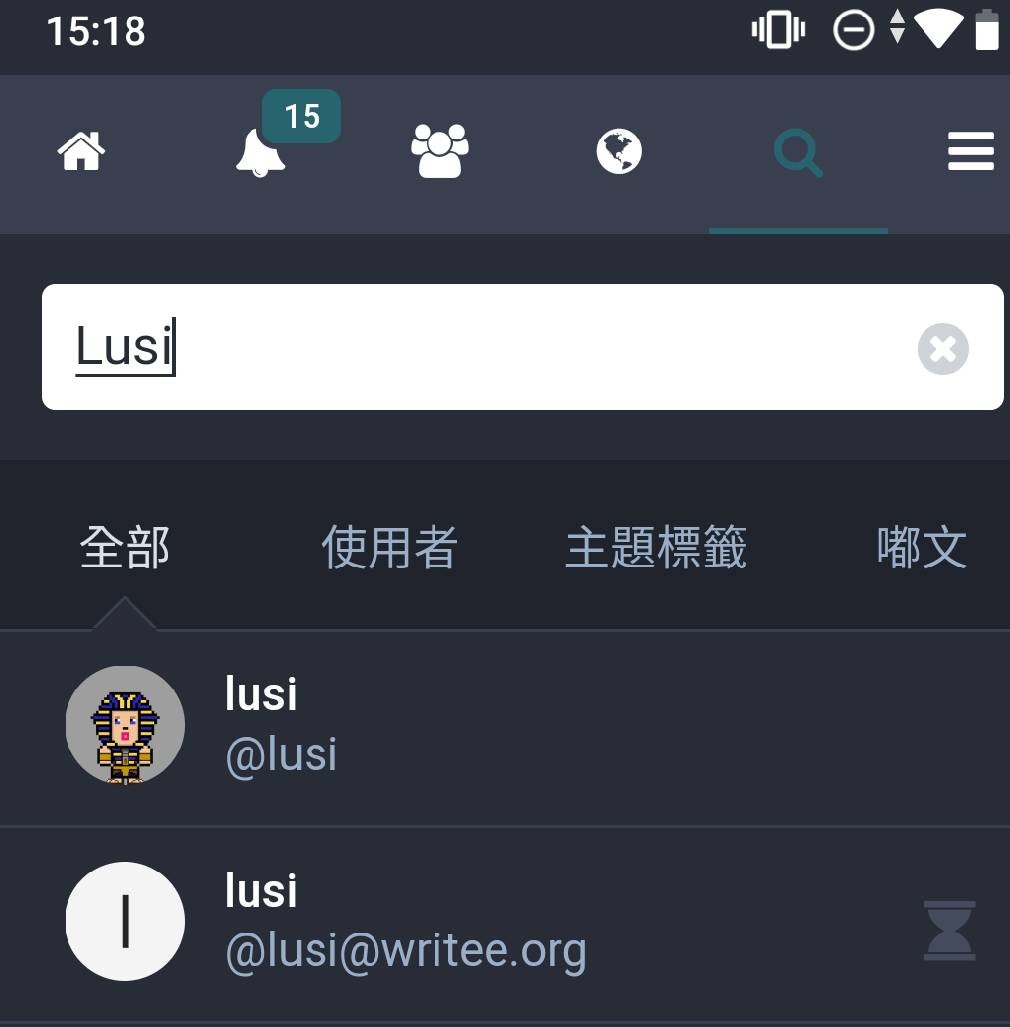Tap the search field containing Lusi
The width and height of the screenshot is (1010, 1027).
(480, 347)
